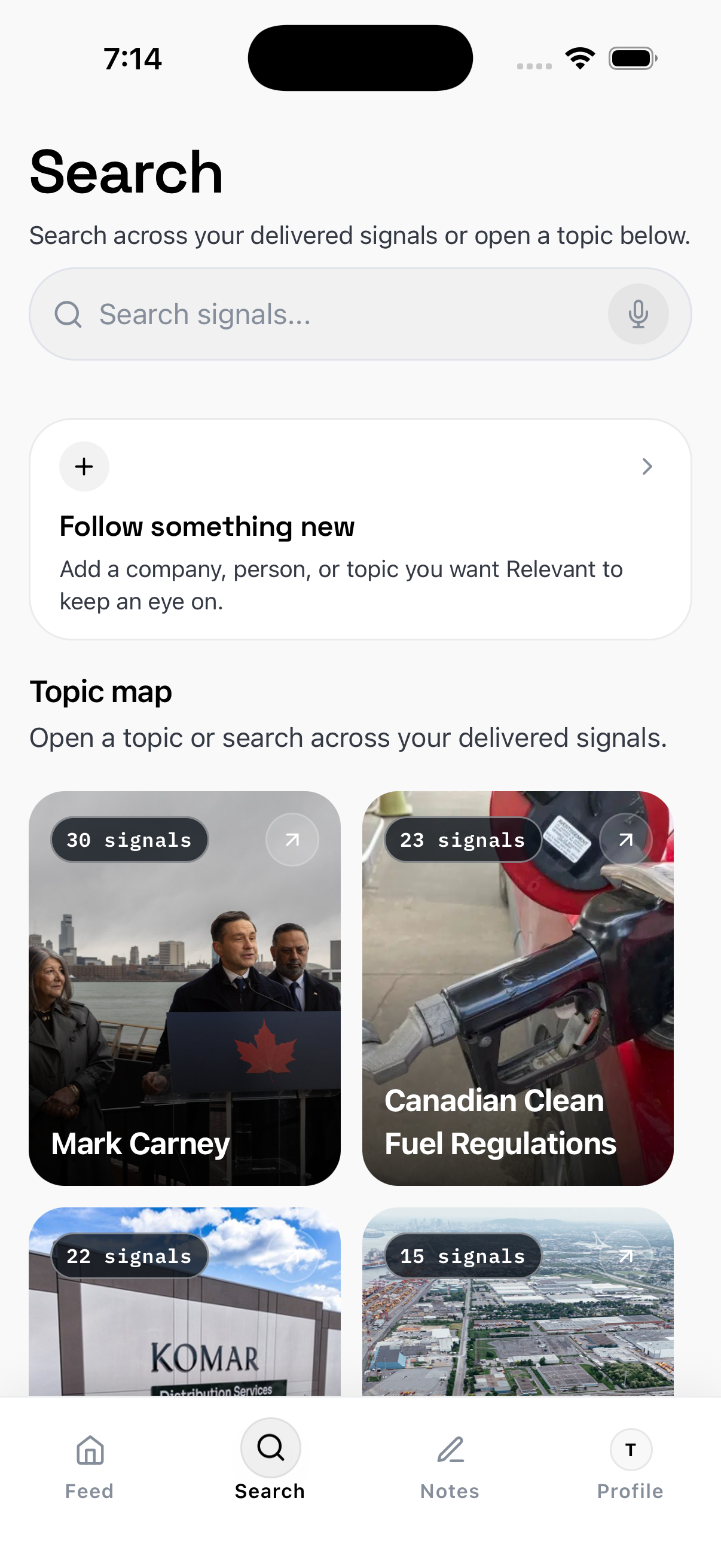This screenshot has width=721, height=1568.
Task: Tap the search magnifier icon in search bar
Action: (69, 314)
